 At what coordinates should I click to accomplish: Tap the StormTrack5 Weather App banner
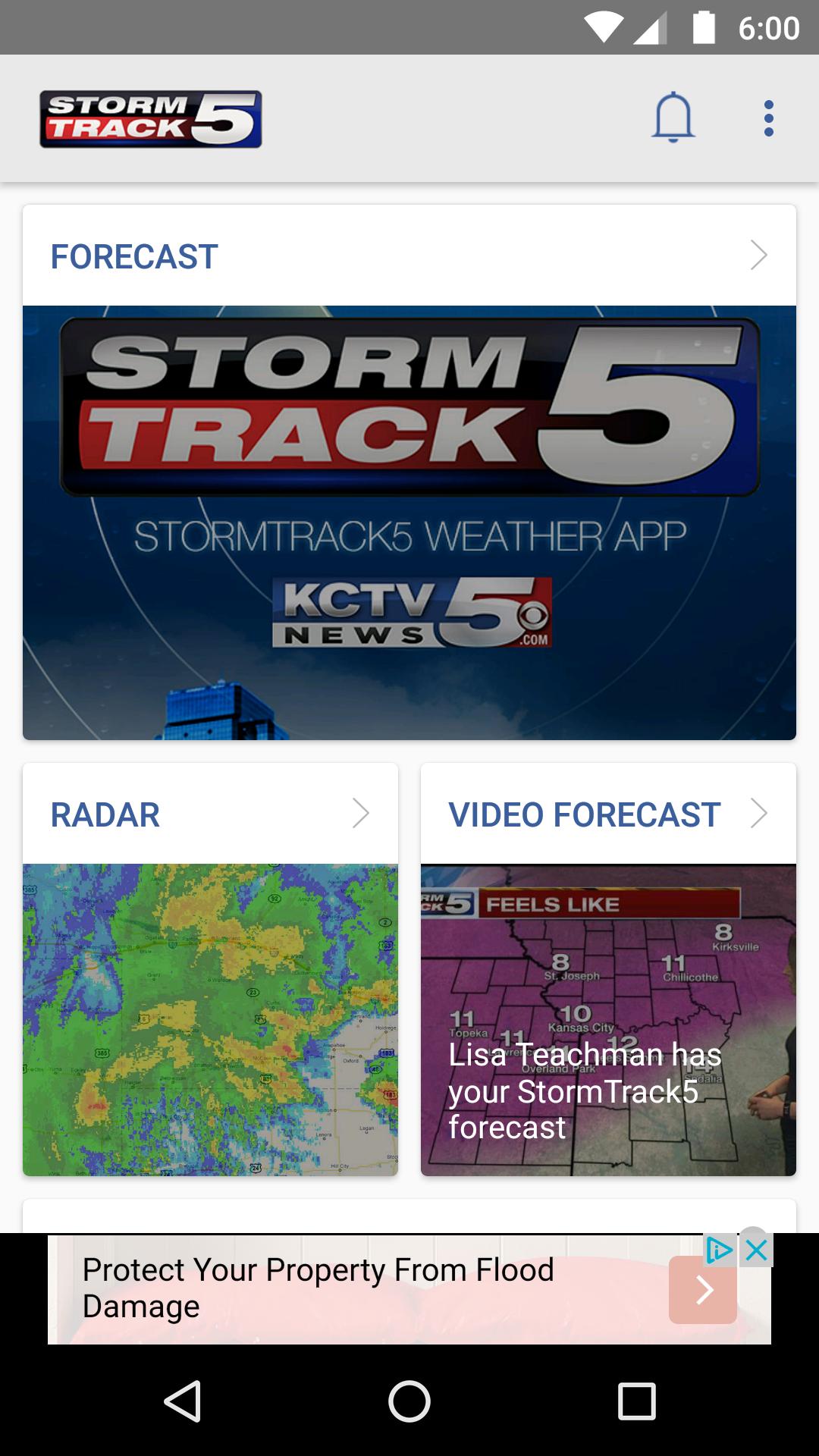coord(409,523)
